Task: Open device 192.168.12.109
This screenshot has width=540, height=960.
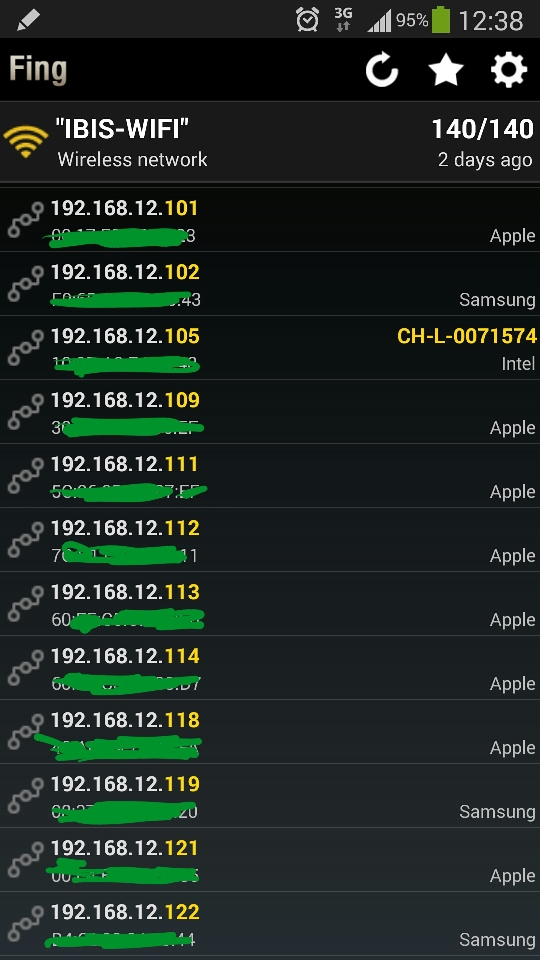Action: pos(270,412)
